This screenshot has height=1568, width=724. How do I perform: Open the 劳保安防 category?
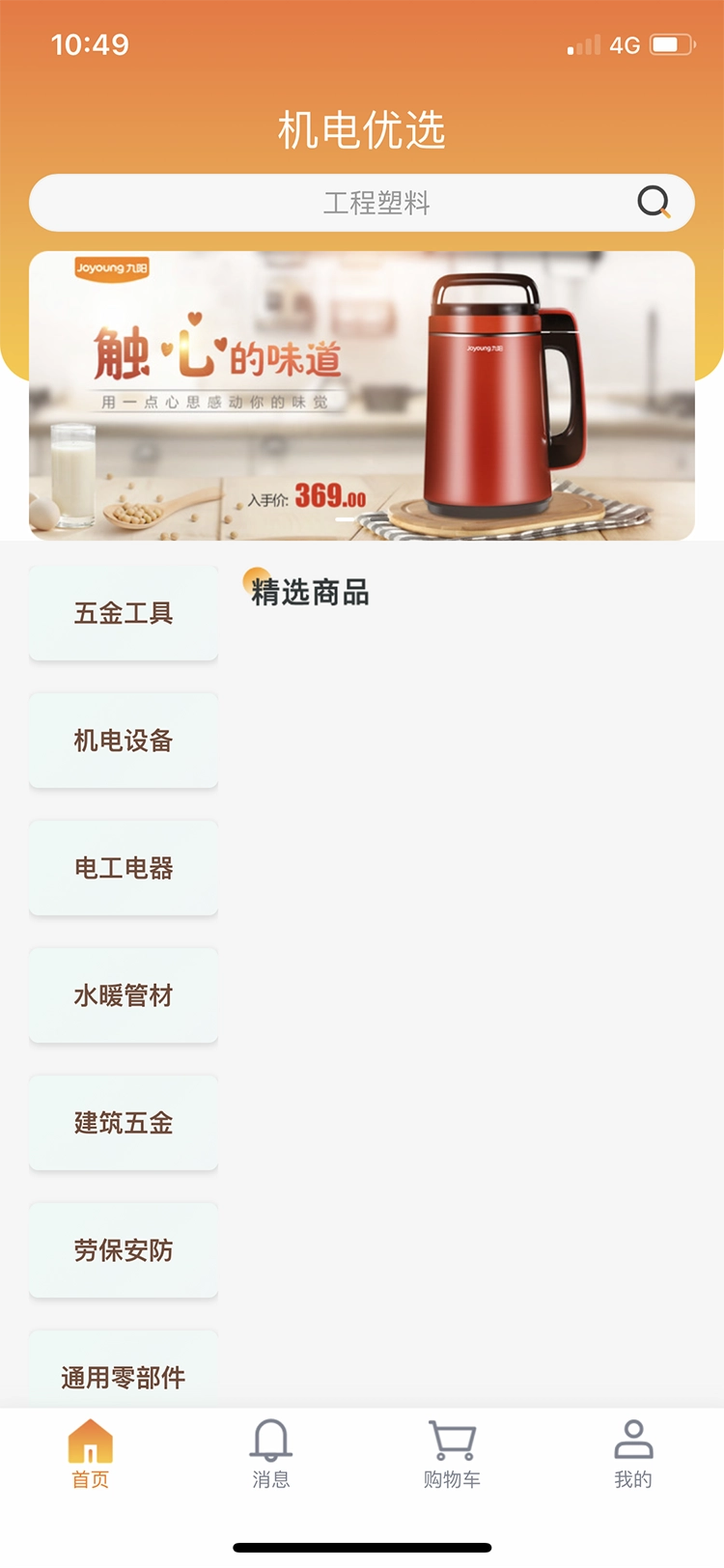(123, 1250)
